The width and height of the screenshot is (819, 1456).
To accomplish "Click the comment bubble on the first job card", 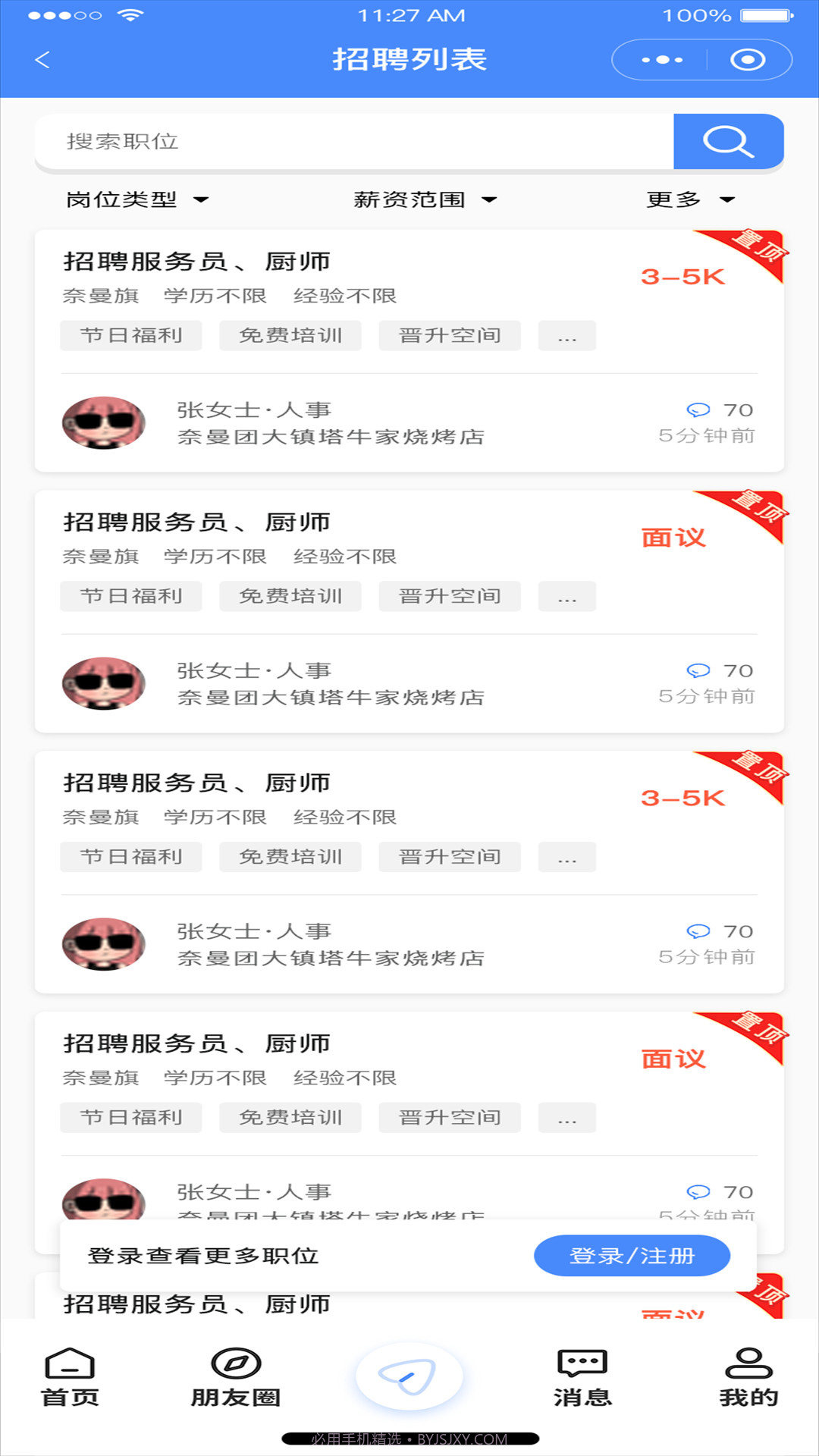I will tap(698, 409).
